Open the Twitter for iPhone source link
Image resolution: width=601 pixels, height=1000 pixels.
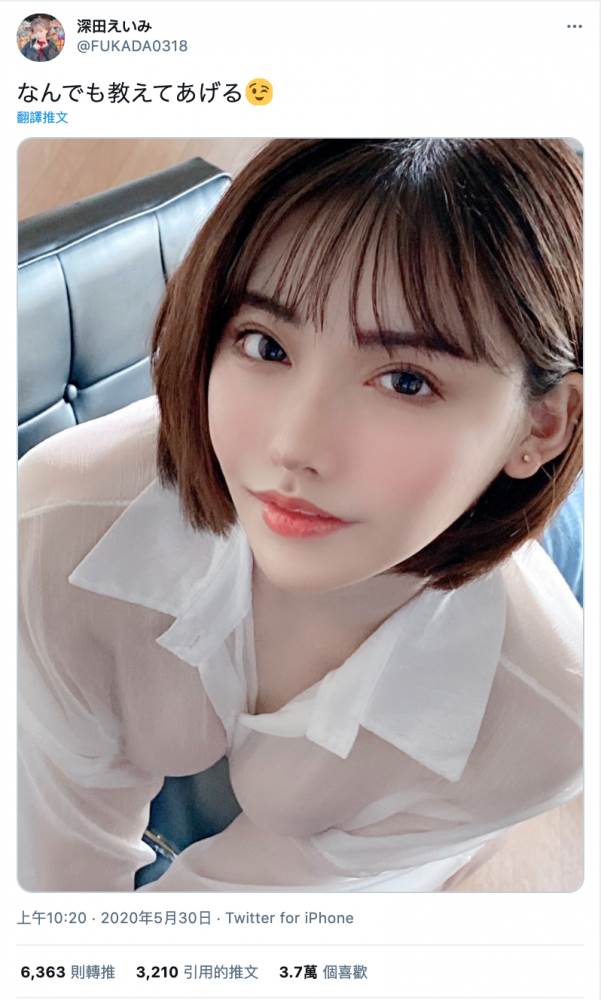tap(289, 918)
